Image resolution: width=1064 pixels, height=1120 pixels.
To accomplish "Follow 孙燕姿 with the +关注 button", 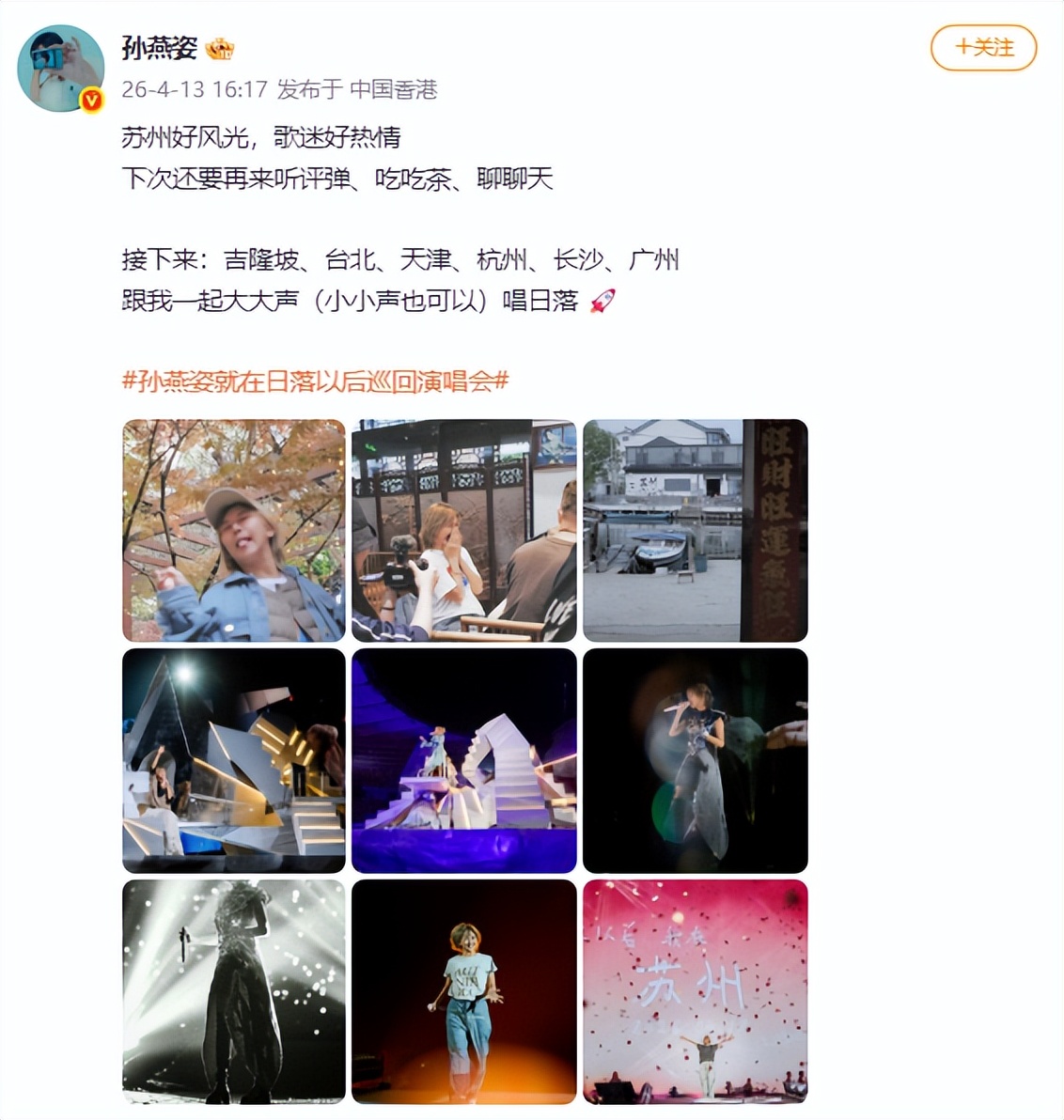I will [983, 48].
